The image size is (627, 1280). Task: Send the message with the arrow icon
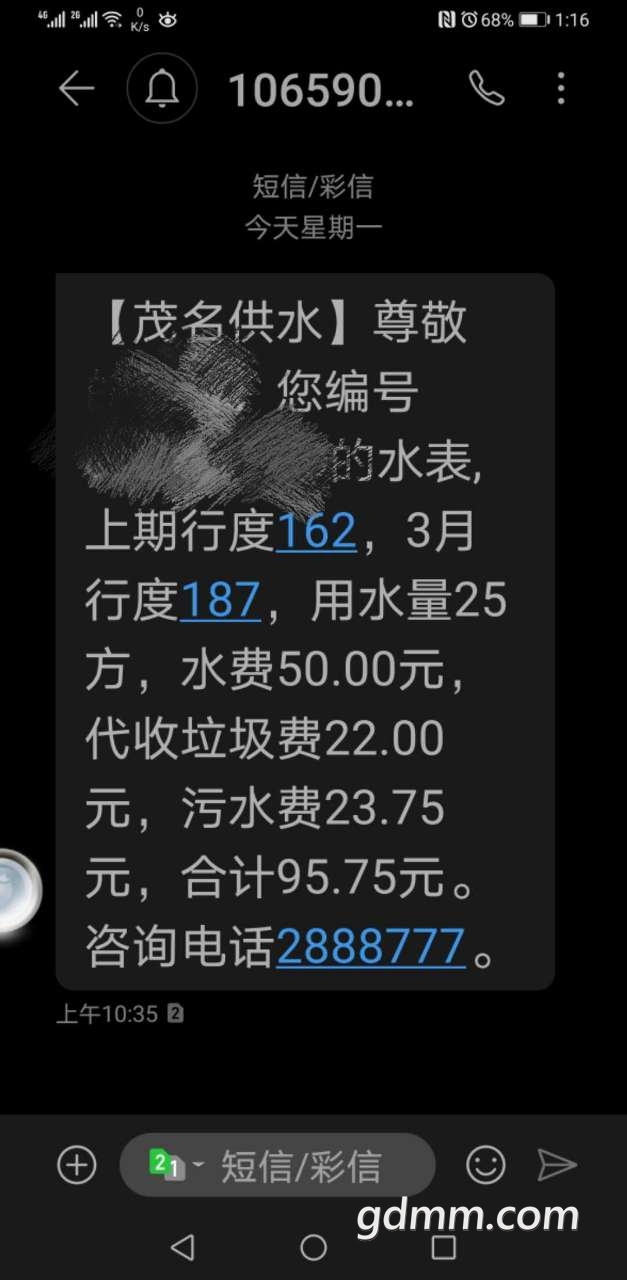pos(557,1165)
